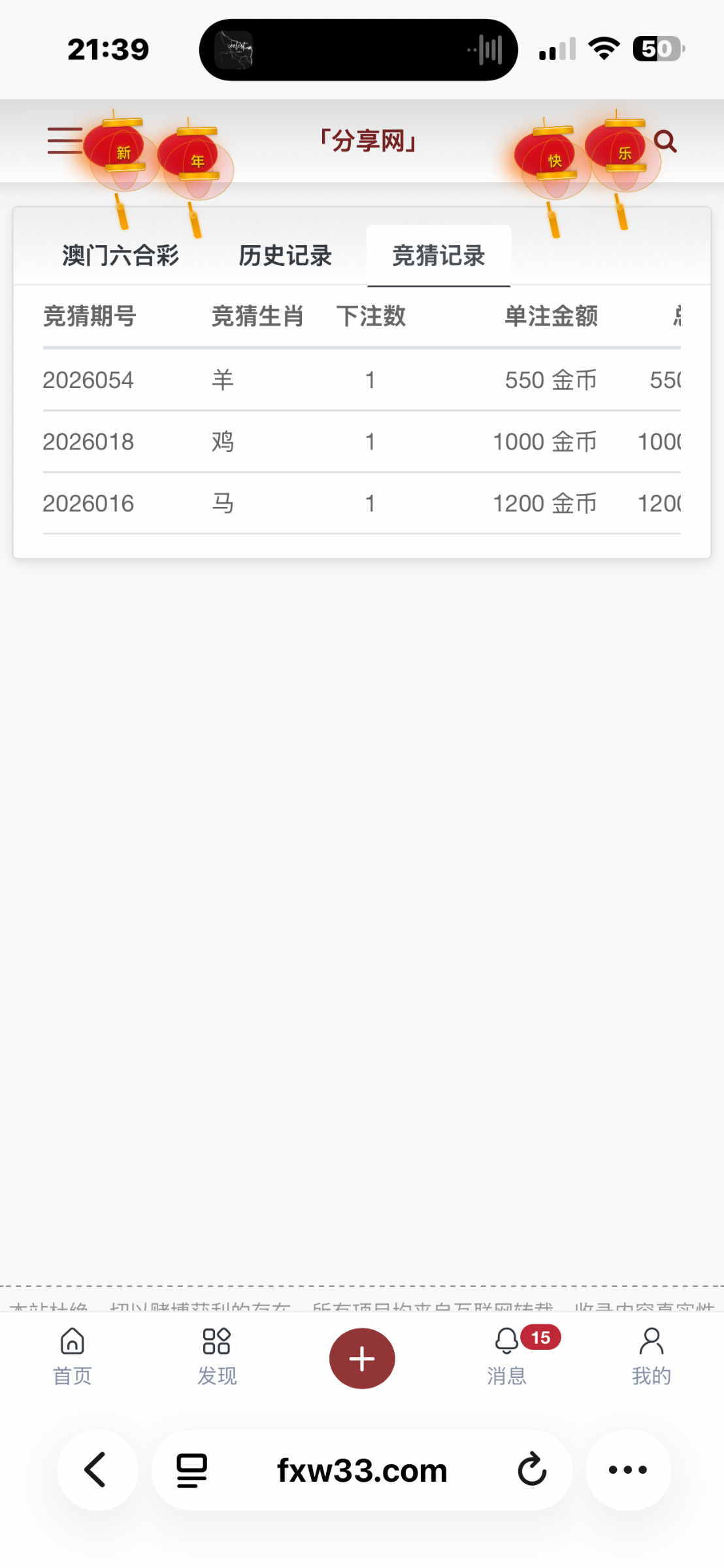Open the 发现 discover tab
The image size is (724, 1568).
click(217, 1356)
